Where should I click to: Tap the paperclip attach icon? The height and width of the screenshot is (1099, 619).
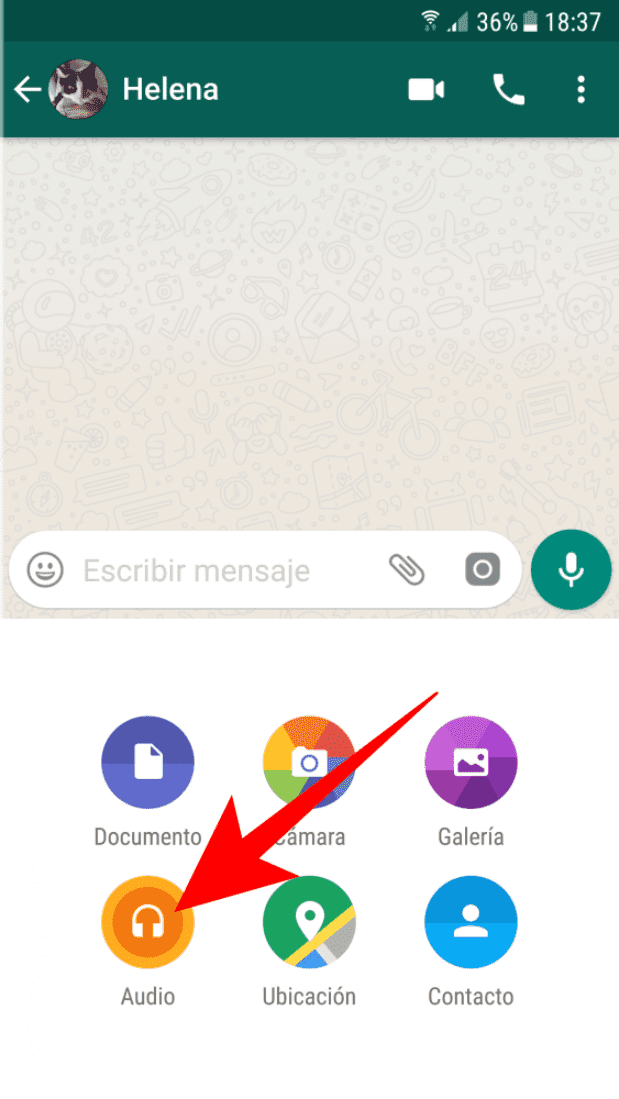click(x=406, y=570)
